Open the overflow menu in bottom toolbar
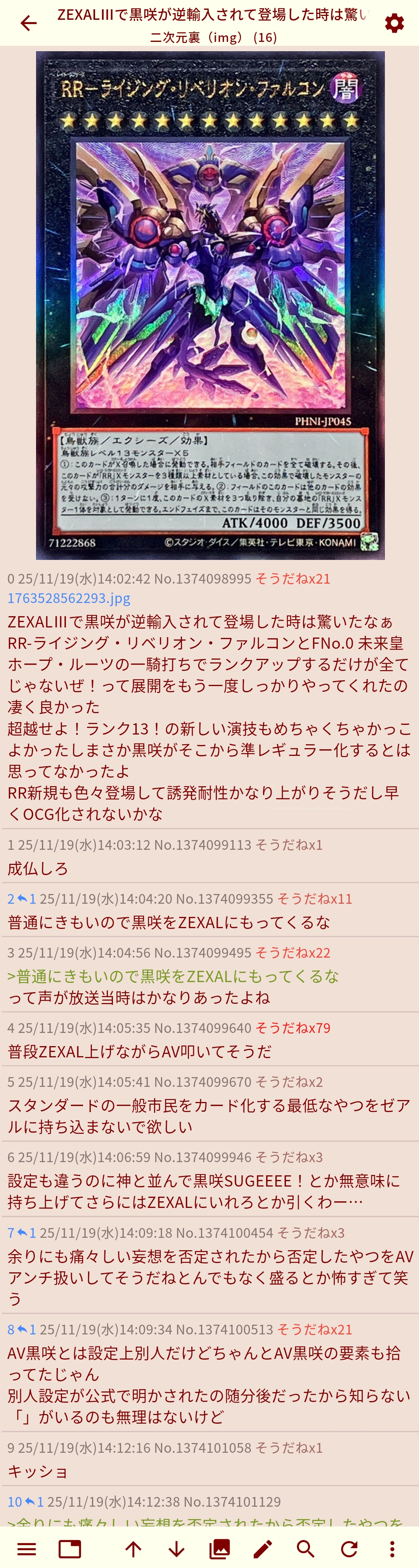The image size is (419, 1568). point(392,1549)
